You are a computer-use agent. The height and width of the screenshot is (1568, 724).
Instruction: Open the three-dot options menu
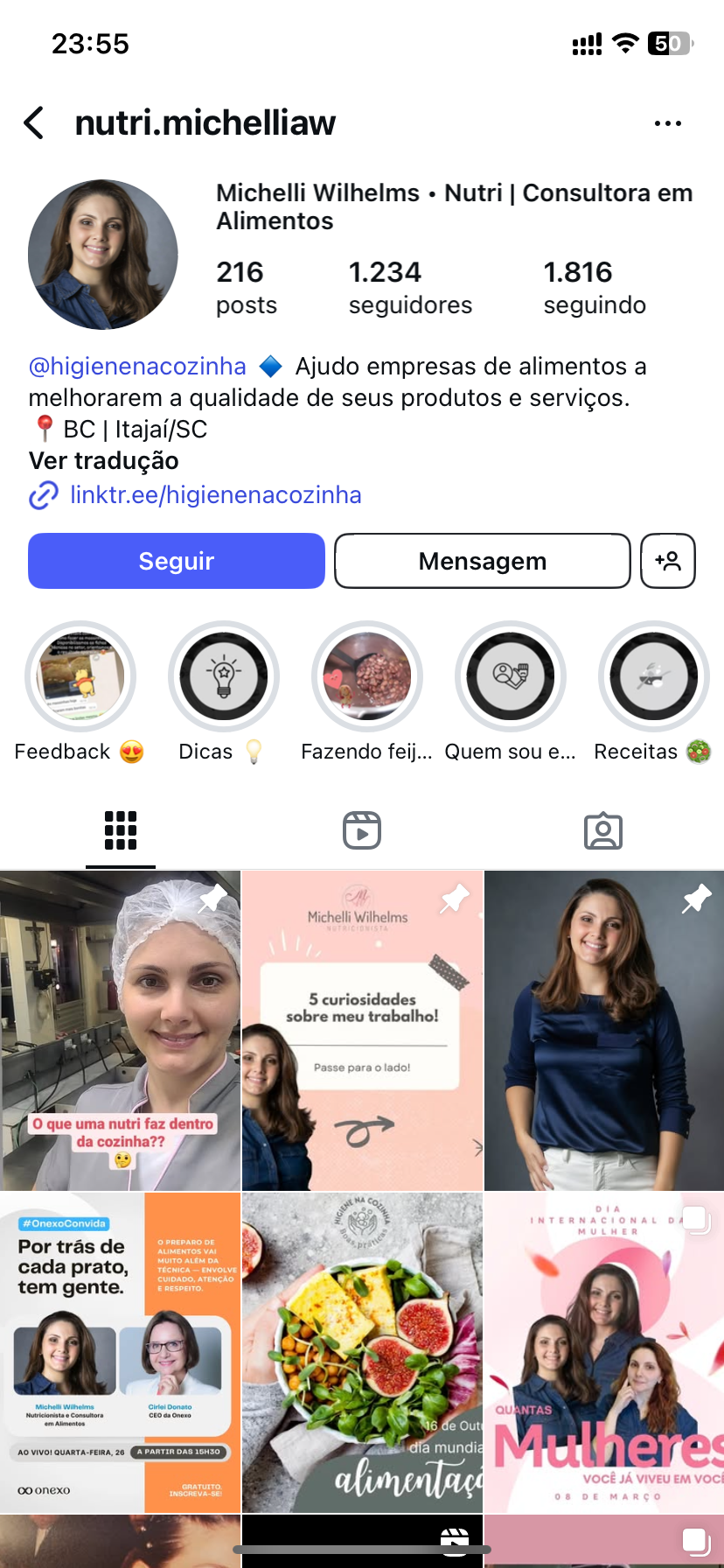667,123
